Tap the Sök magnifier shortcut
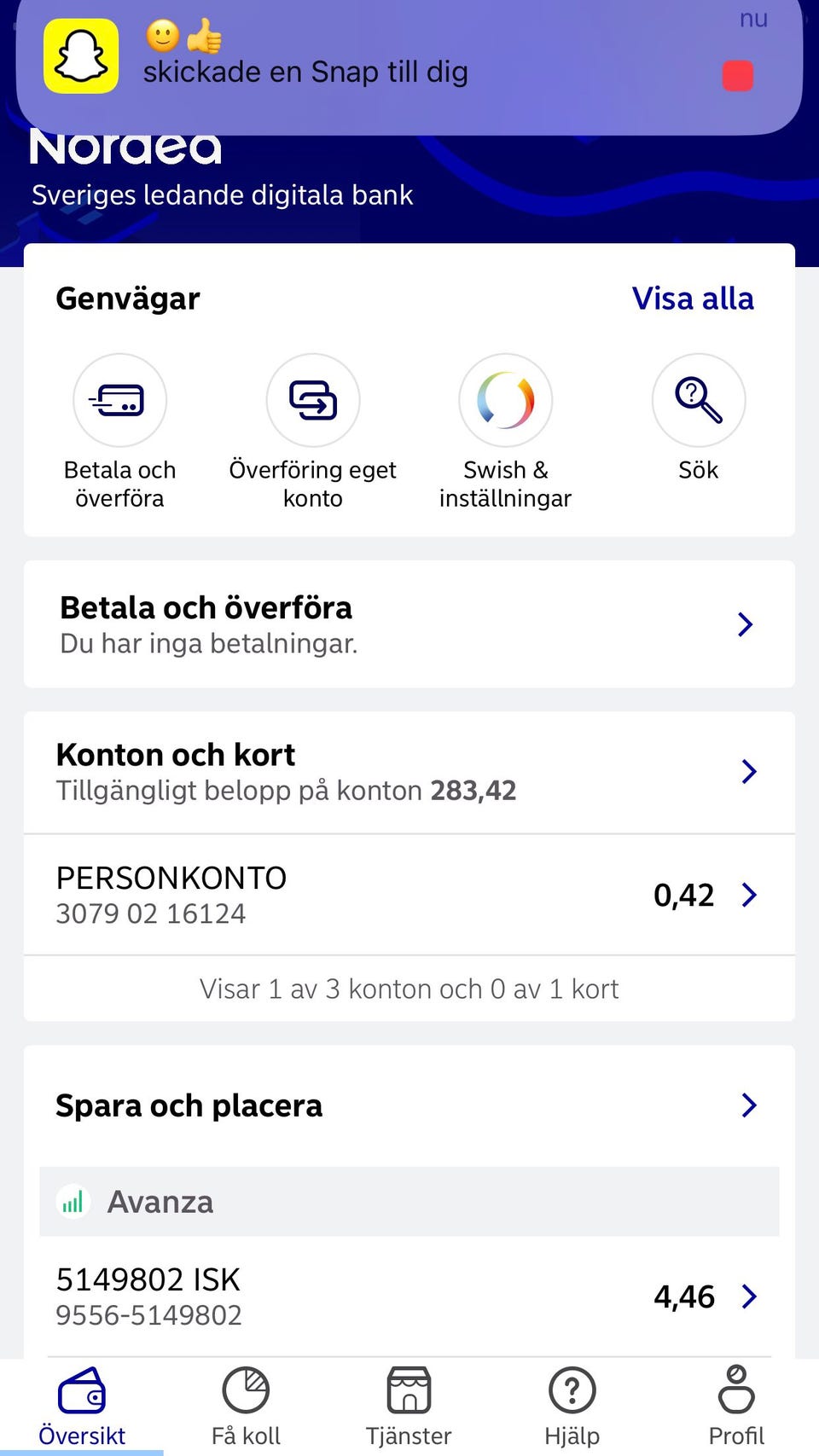 [x=698, y=400]
